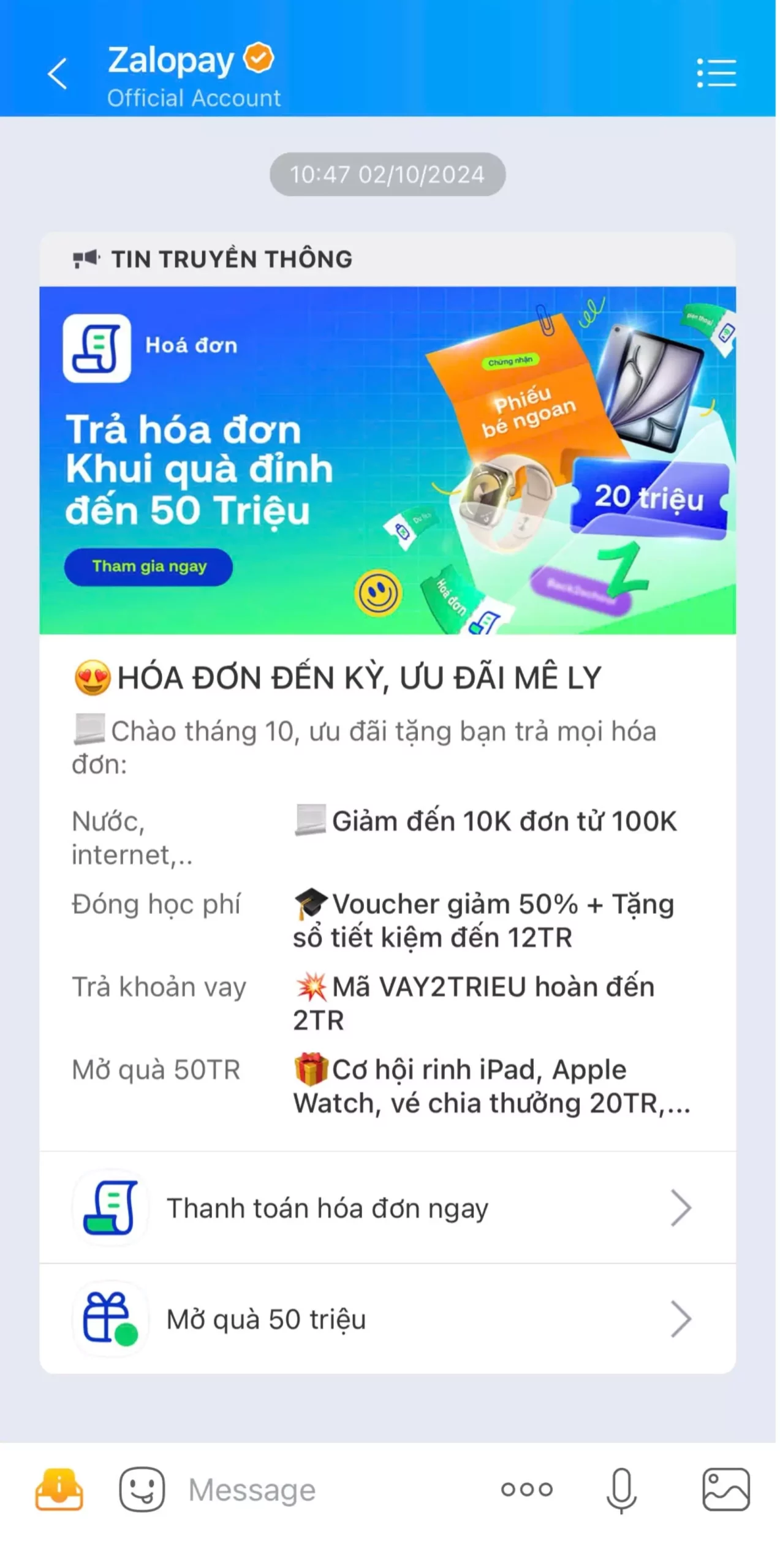This screenshot has width=780, height=1568.
Task: Go back from Zalopay chat
Action: pos(57,74)
